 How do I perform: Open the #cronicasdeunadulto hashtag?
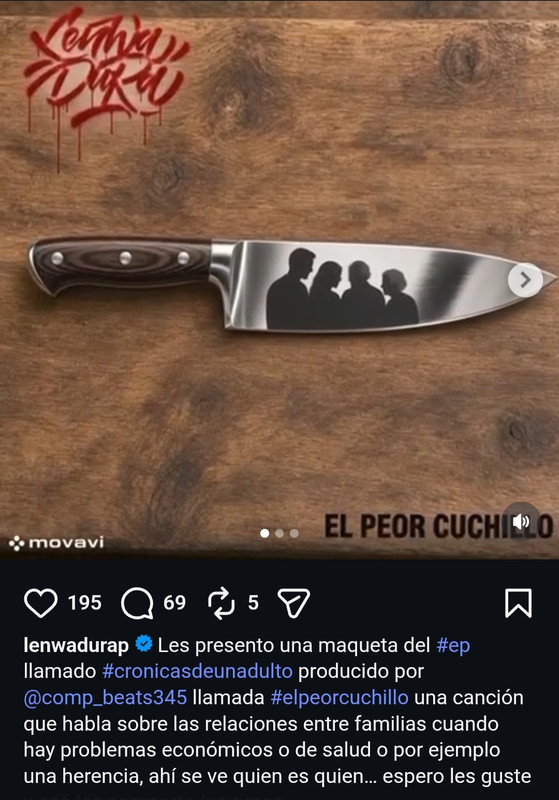coord(197,671)
